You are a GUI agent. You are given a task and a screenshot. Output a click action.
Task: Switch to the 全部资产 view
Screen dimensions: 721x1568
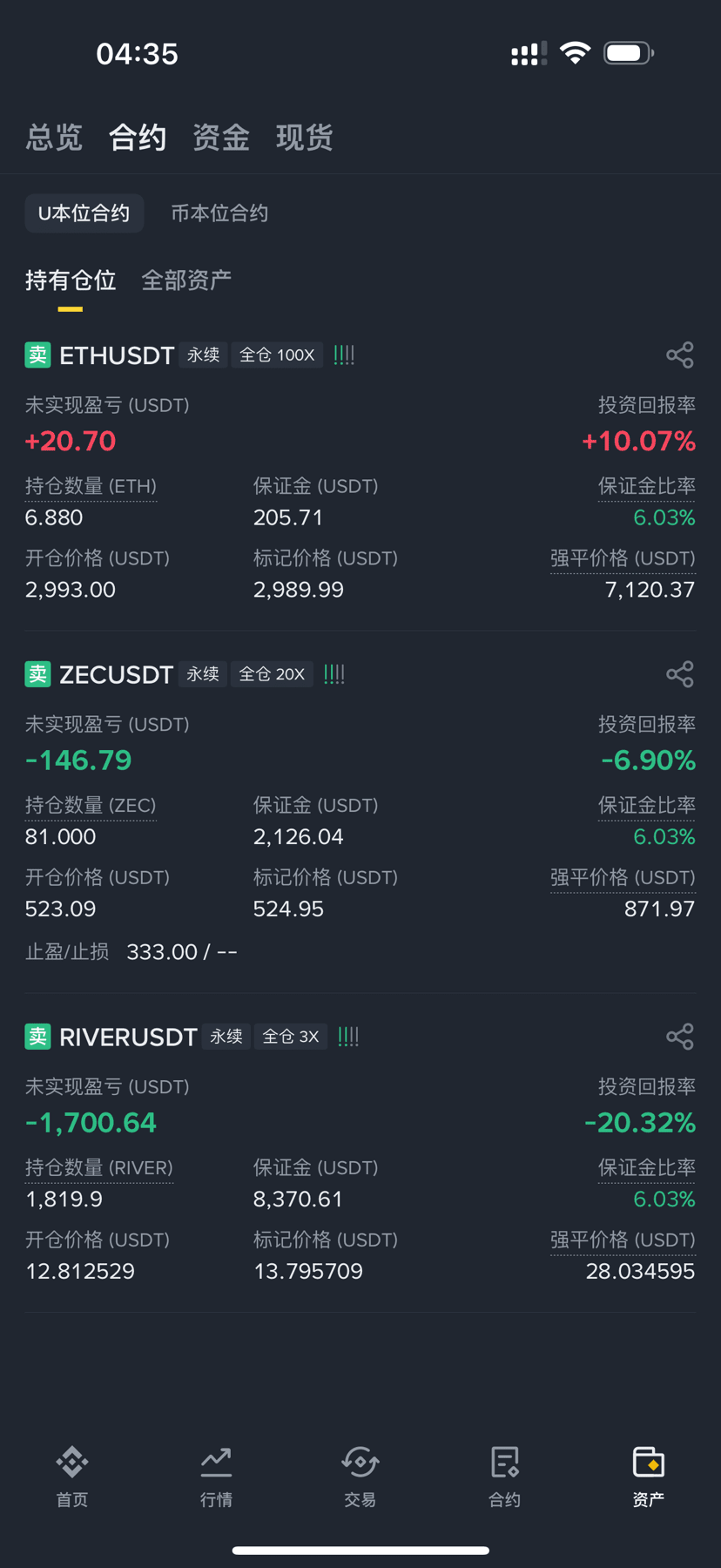point(186,280)
